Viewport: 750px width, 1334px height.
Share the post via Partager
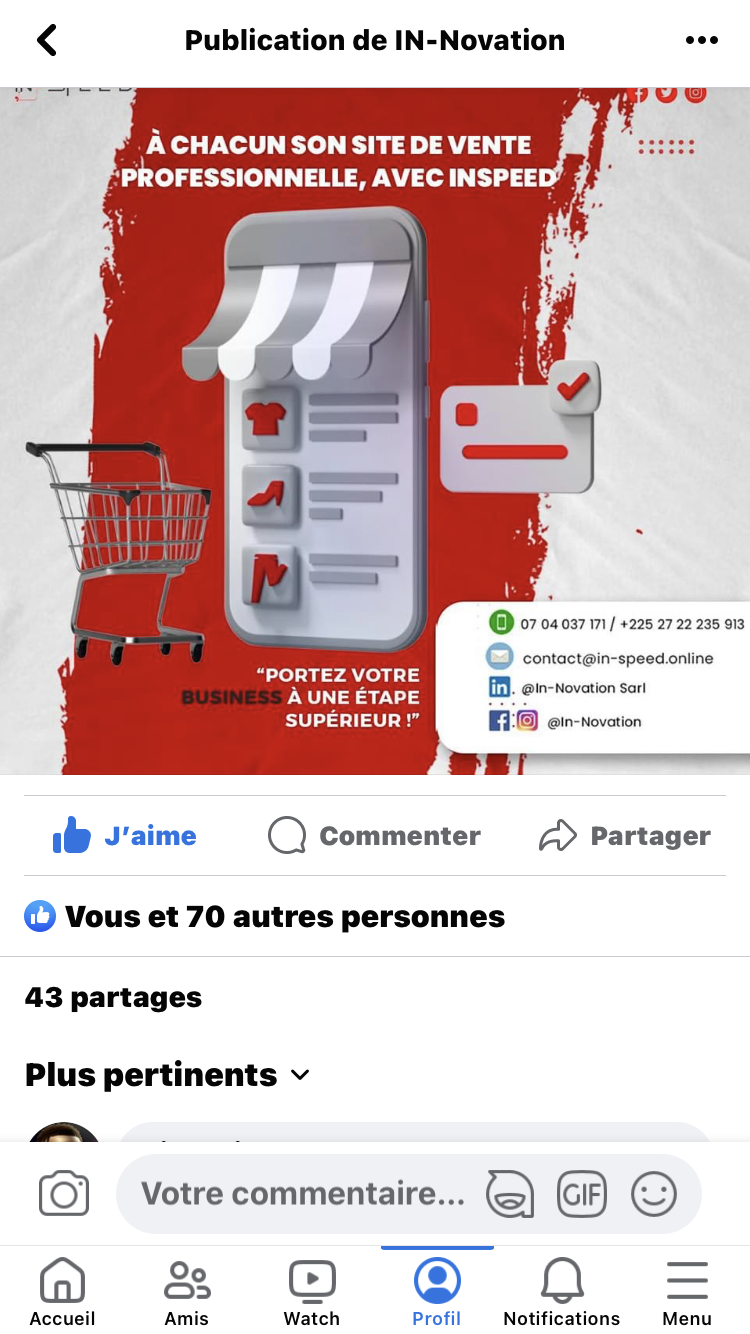click(625, 836)
